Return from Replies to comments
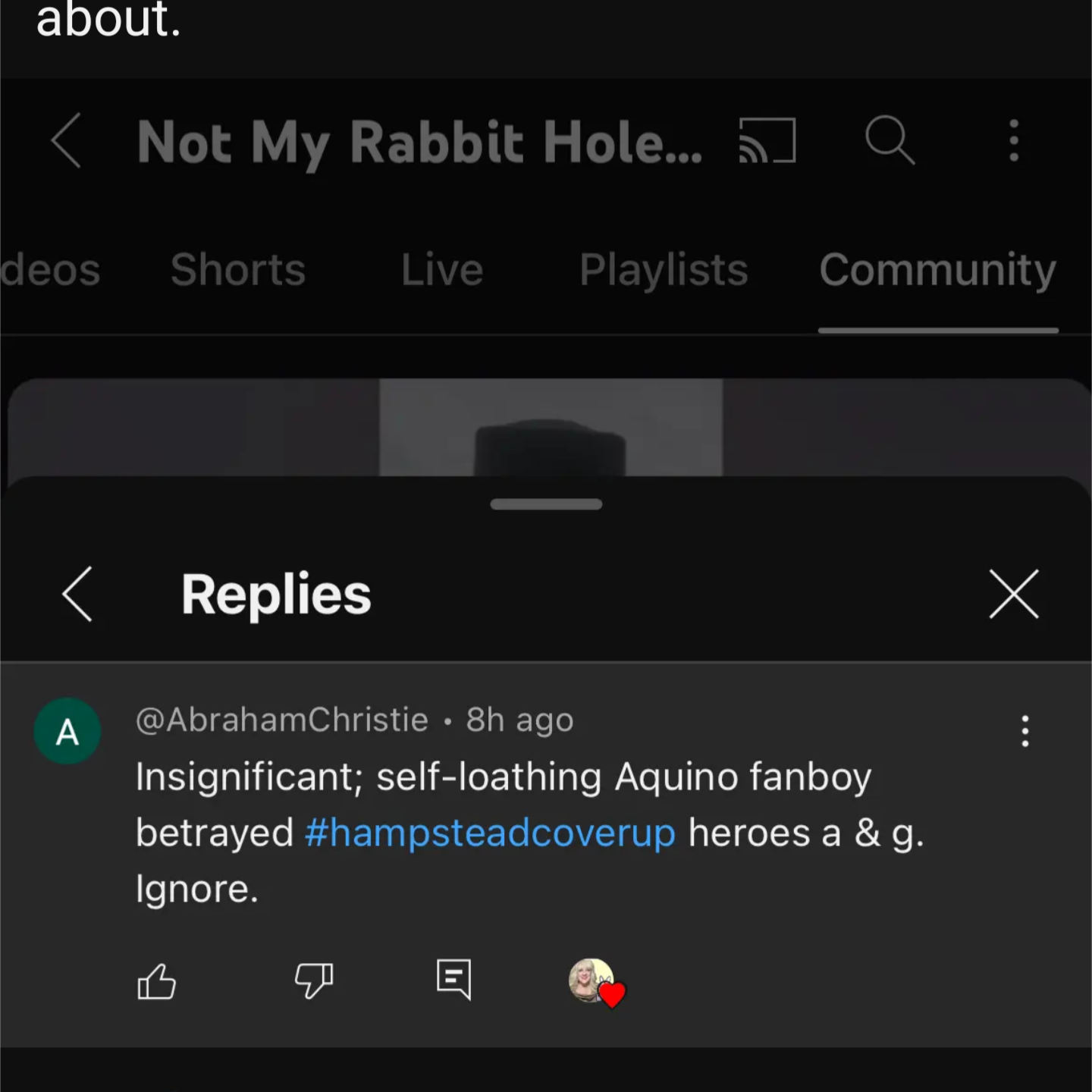 click(x=77, y=594)
